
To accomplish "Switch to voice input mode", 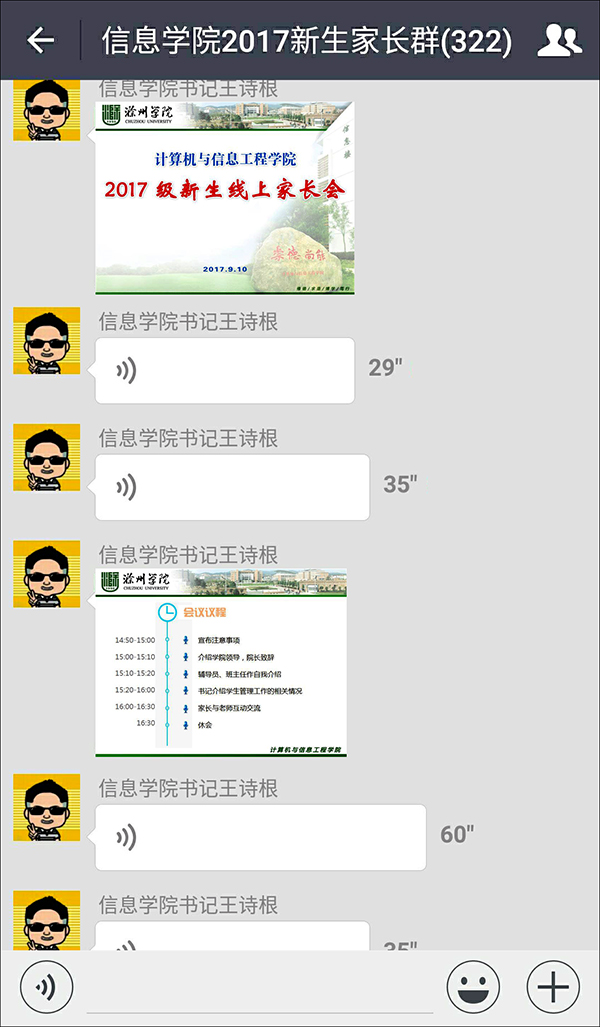I will (x=46, y=988).
